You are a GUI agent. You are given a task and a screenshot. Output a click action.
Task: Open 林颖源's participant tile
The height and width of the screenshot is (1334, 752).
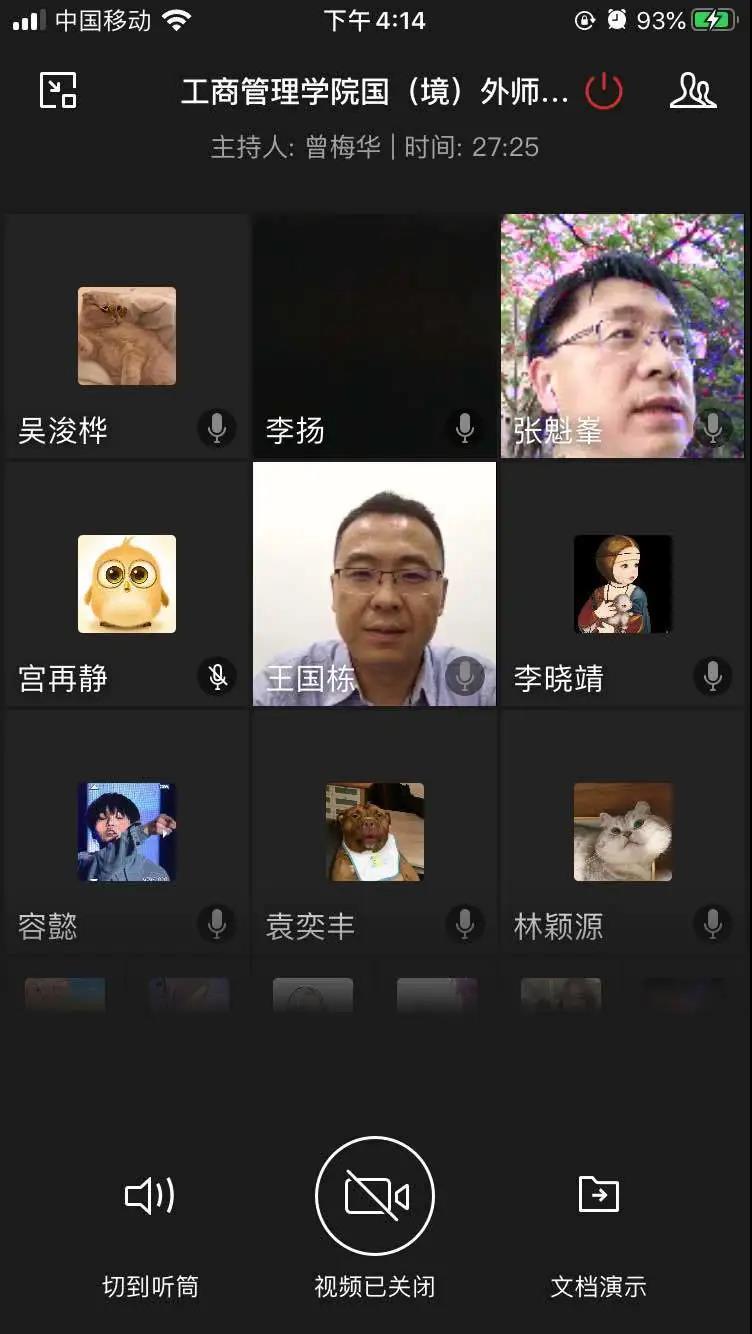(x=622, y=831)
